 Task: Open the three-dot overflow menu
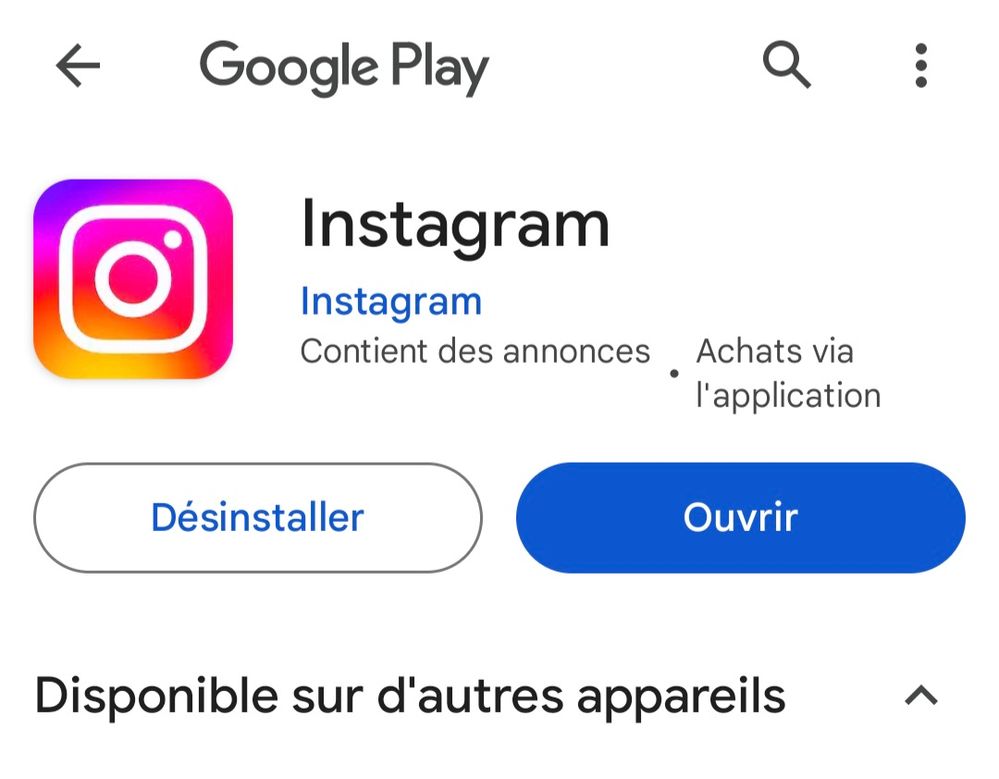point(920,66)
